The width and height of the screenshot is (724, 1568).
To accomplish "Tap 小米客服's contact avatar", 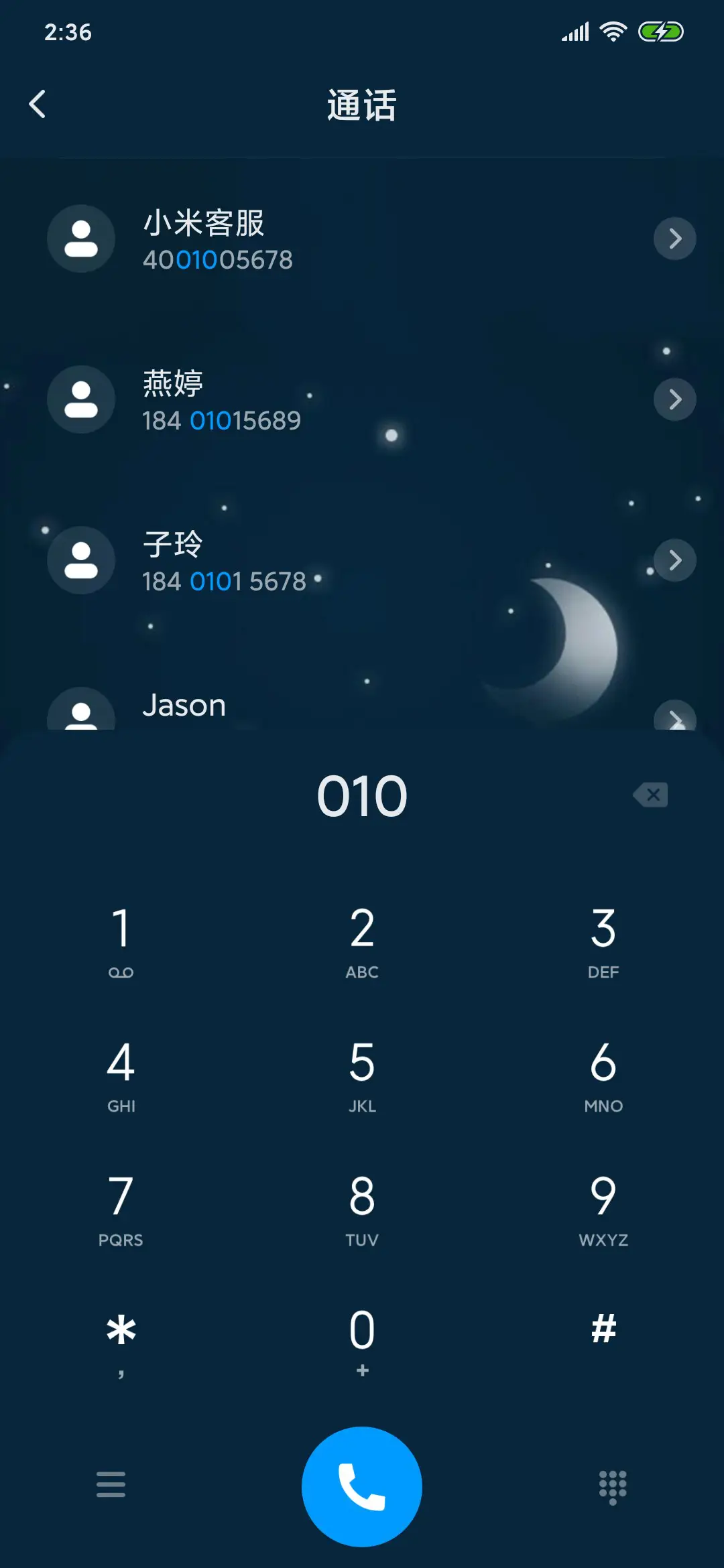I will pos(80,239).
